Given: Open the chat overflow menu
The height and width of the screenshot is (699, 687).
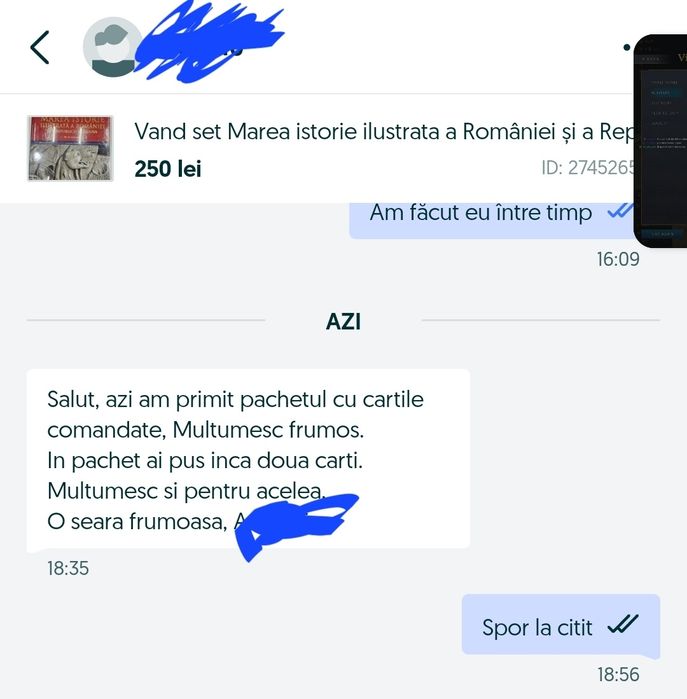Looking at the screenshot, I should (x=627, y=47).
